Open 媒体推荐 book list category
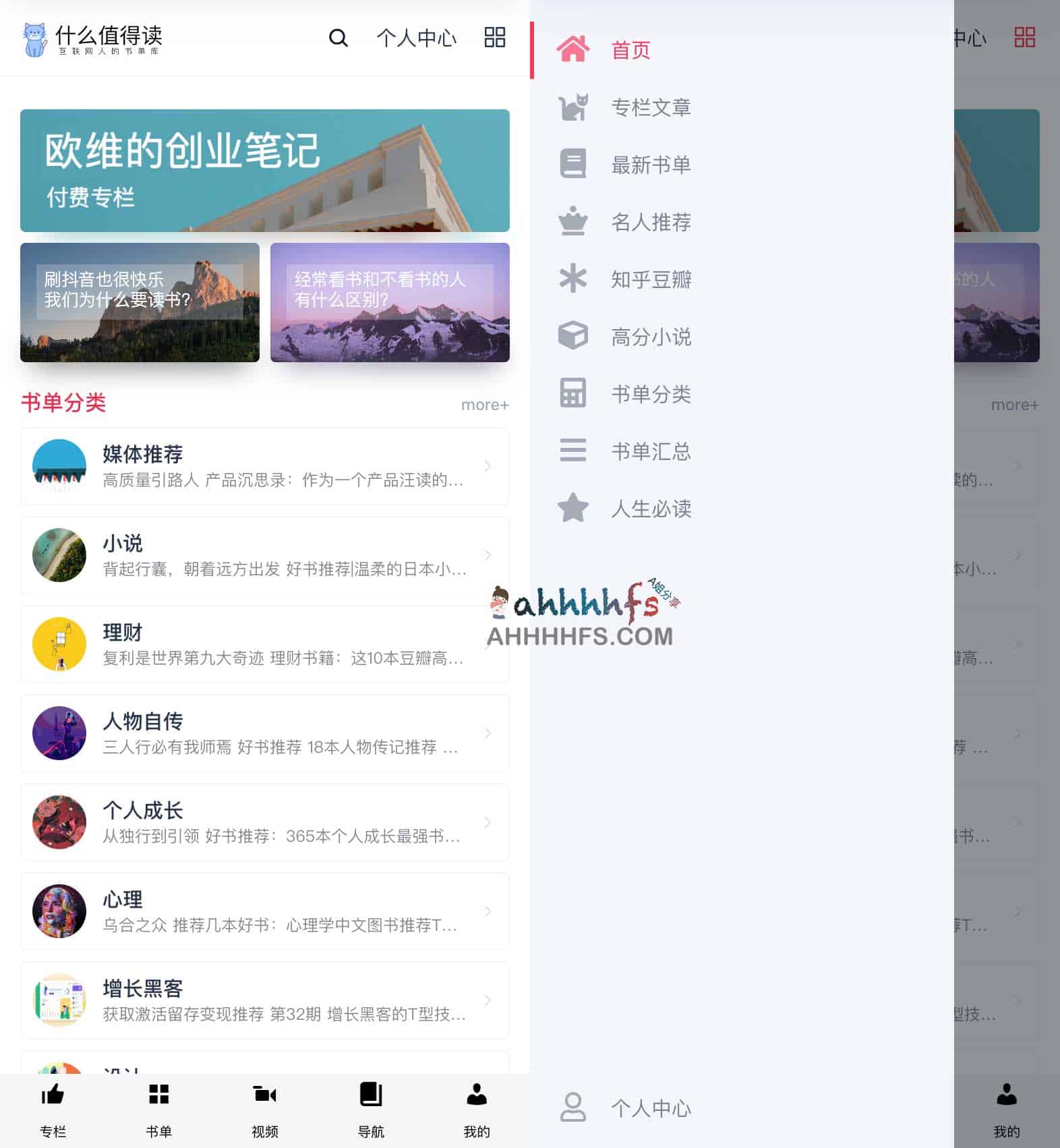 [264, 466]
